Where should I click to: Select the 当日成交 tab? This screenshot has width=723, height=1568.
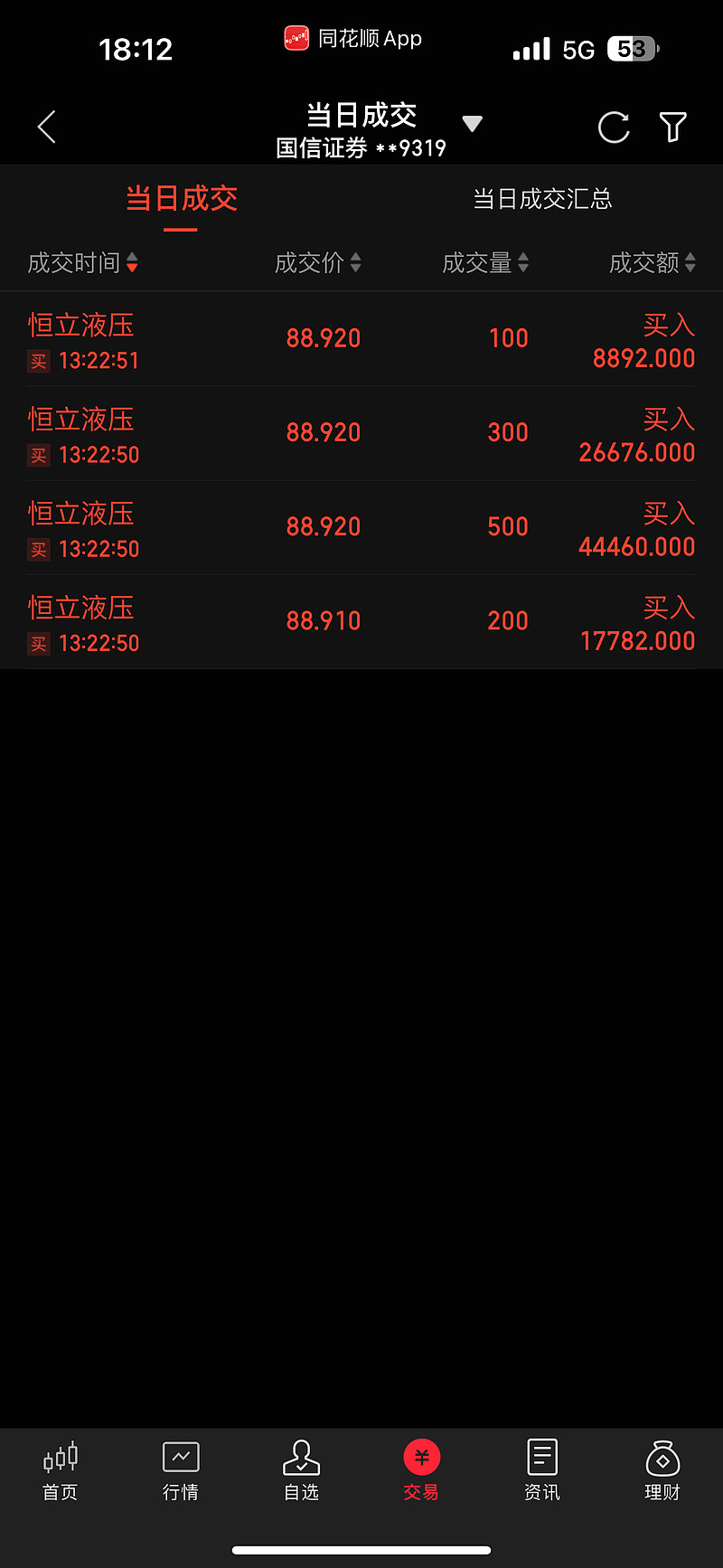click(x=181, y=199)
